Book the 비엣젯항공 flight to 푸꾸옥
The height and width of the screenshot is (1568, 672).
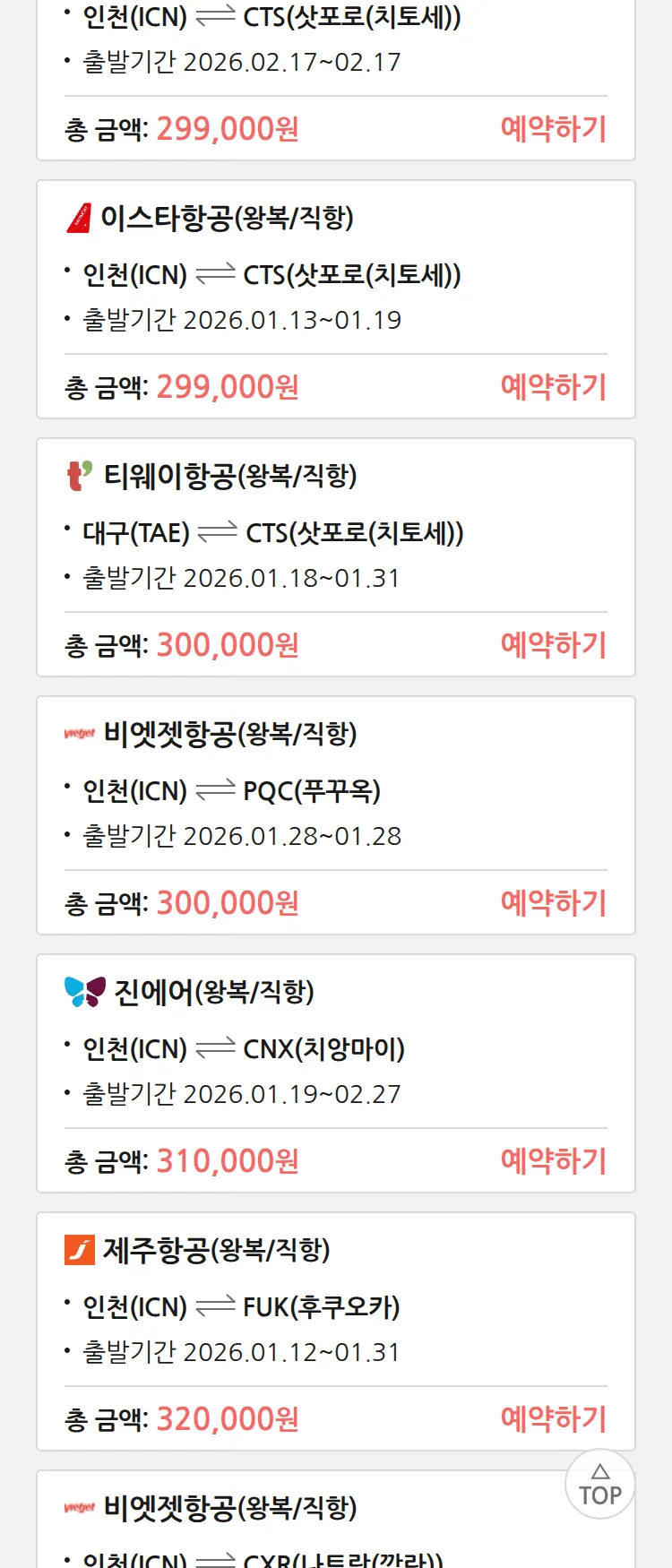click(553, 903)
